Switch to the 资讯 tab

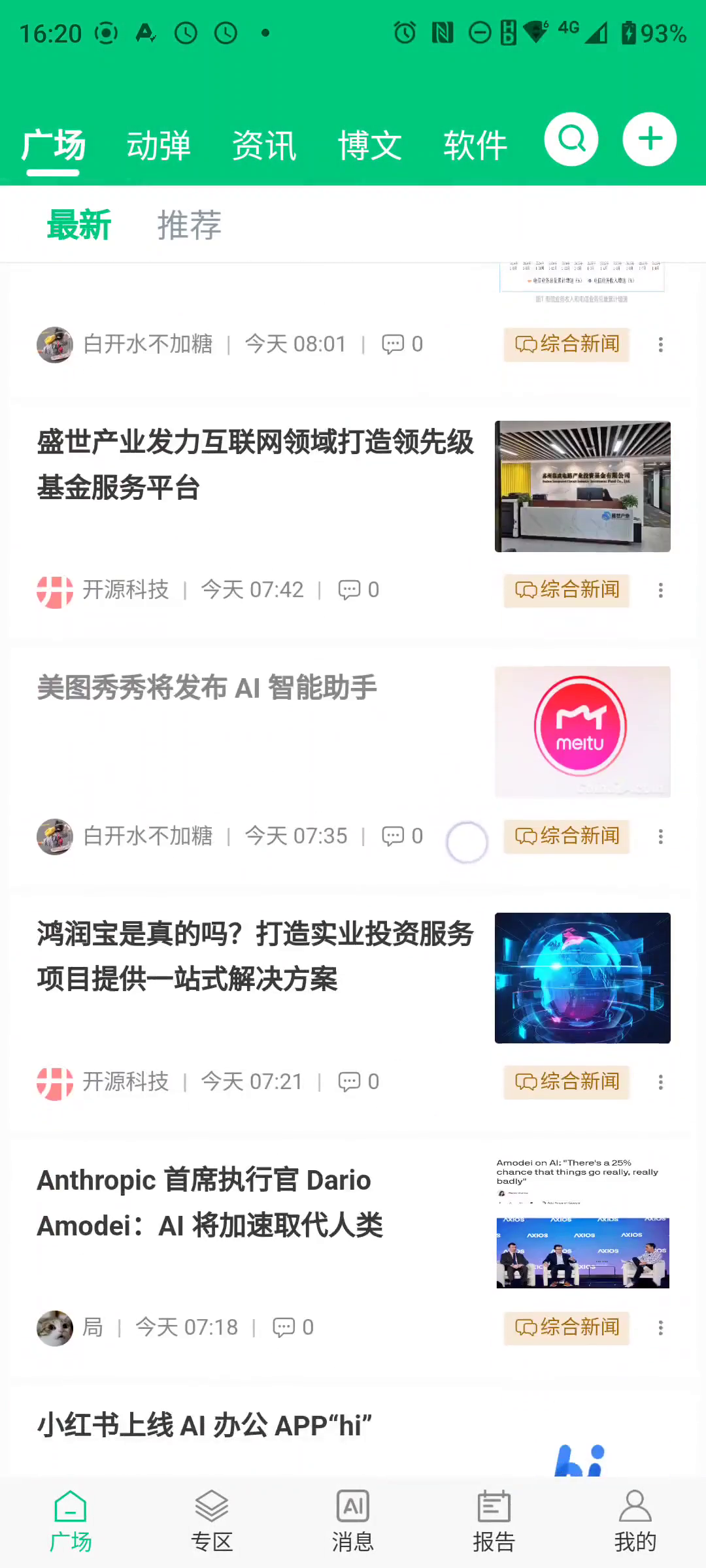pos(264,145)
